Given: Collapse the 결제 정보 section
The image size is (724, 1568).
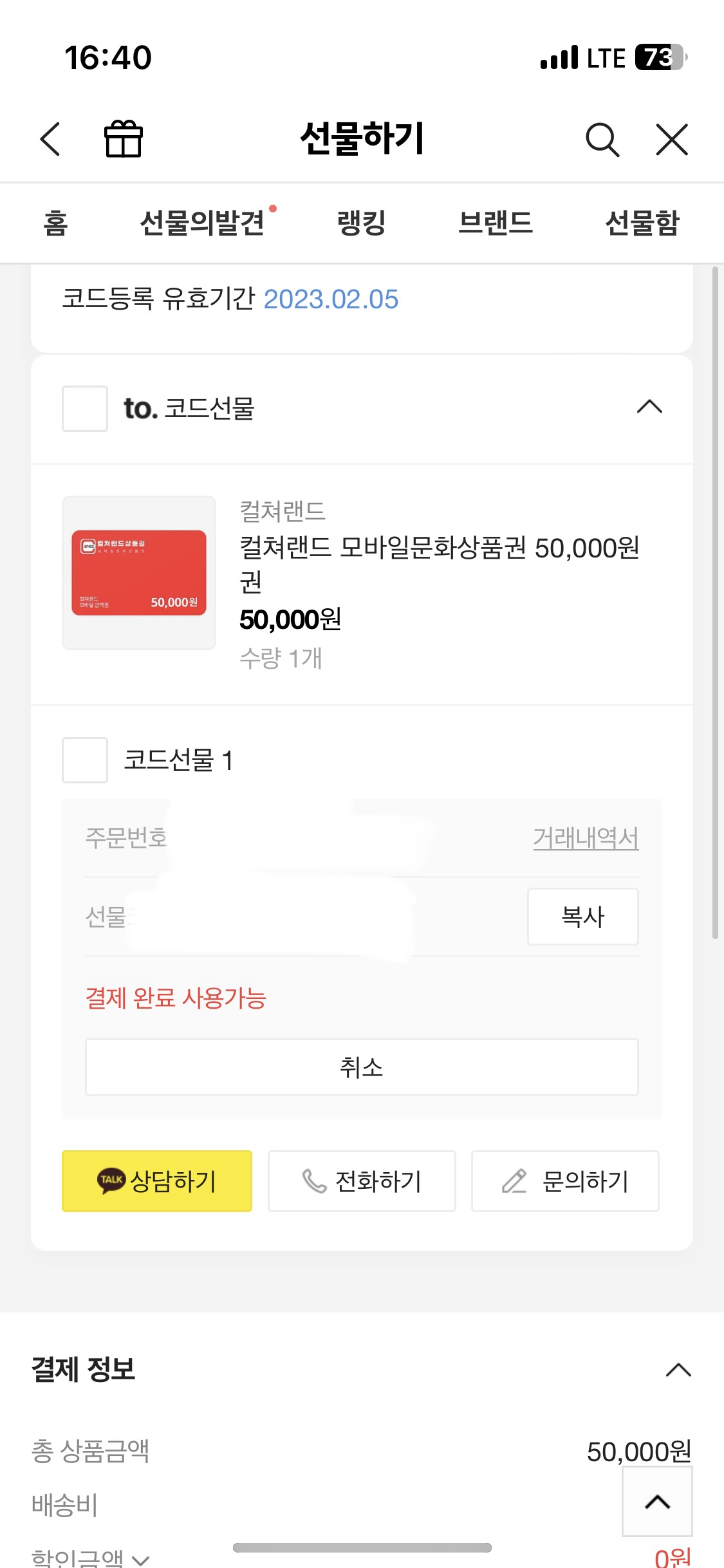Looking at the screenshot, I should [678, 1370].
